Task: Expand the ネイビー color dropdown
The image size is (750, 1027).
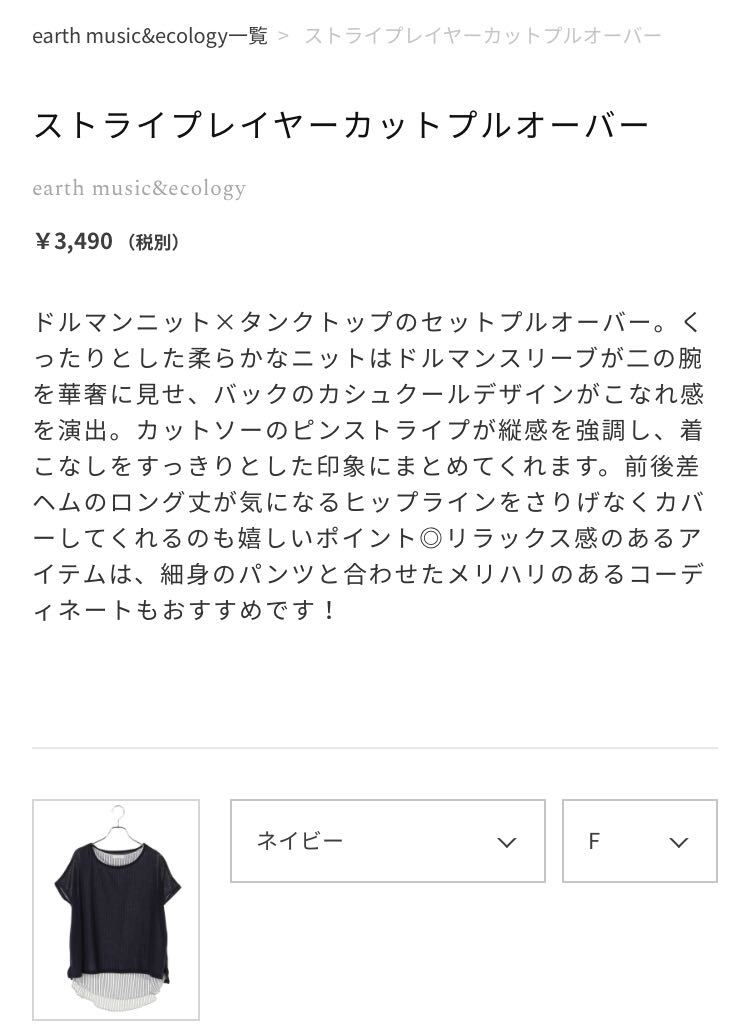Action: [x=387, y=841]
